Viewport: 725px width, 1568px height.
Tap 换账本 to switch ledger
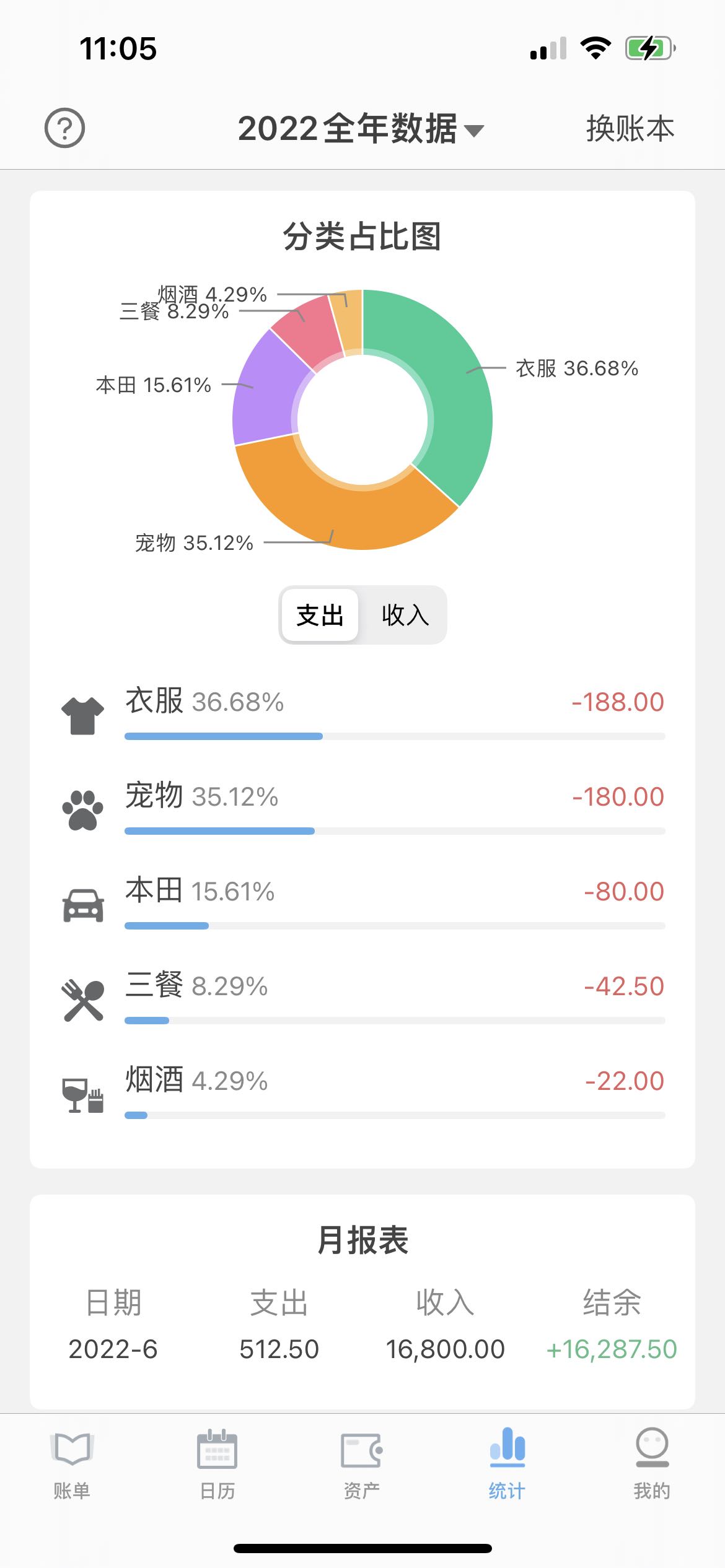pyautogui.click(x=630, y=129)
